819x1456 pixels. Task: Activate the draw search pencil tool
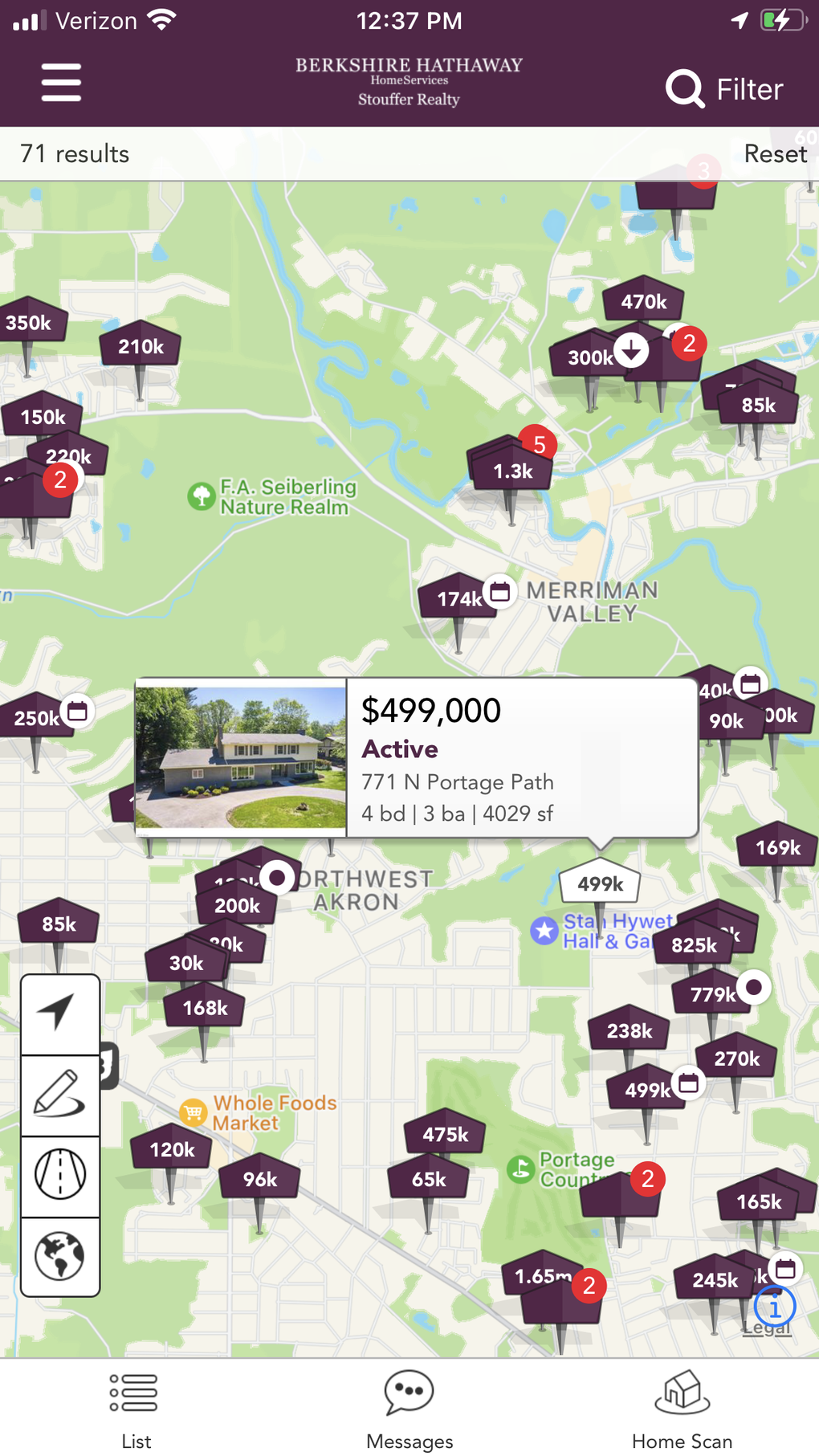[x=60, y=1094]
